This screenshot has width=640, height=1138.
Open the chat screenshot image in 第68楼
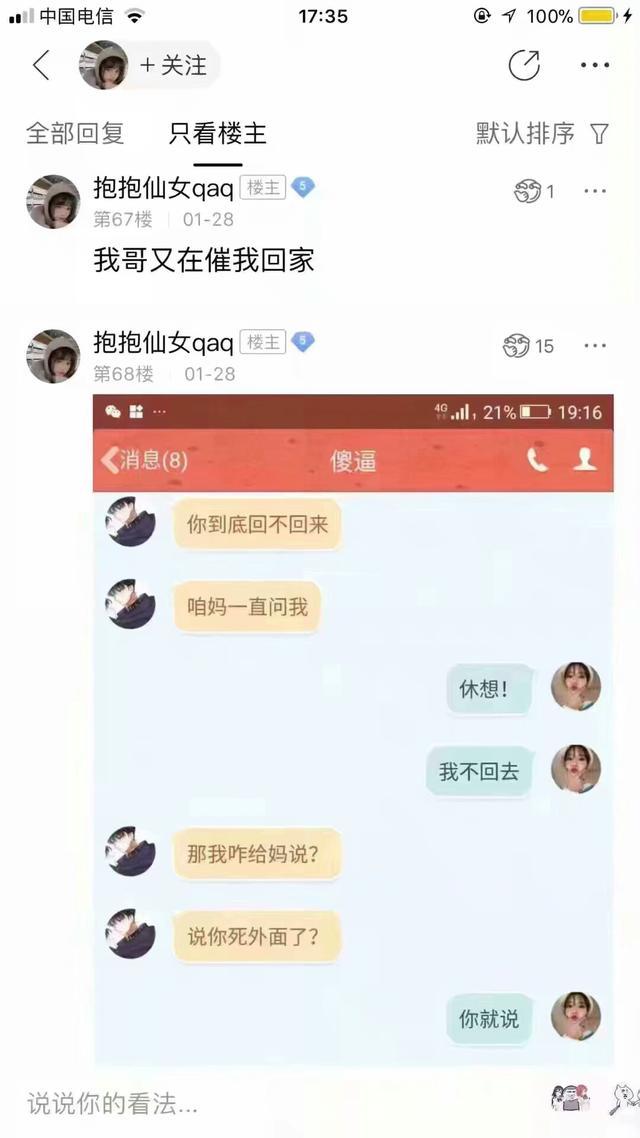[353, 730]
